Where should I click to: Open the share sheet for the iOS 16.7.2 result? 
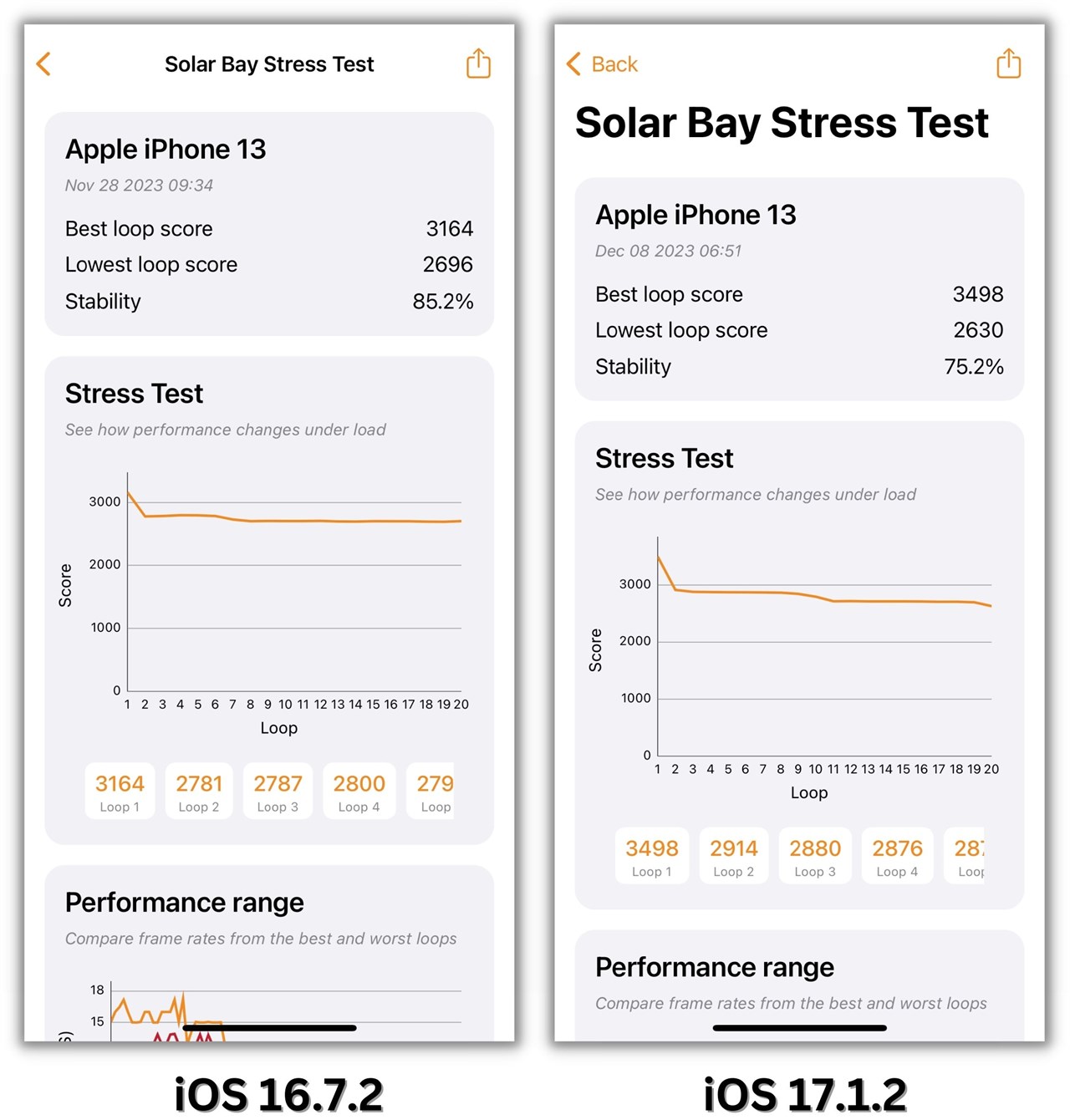(x=477, y=63)
